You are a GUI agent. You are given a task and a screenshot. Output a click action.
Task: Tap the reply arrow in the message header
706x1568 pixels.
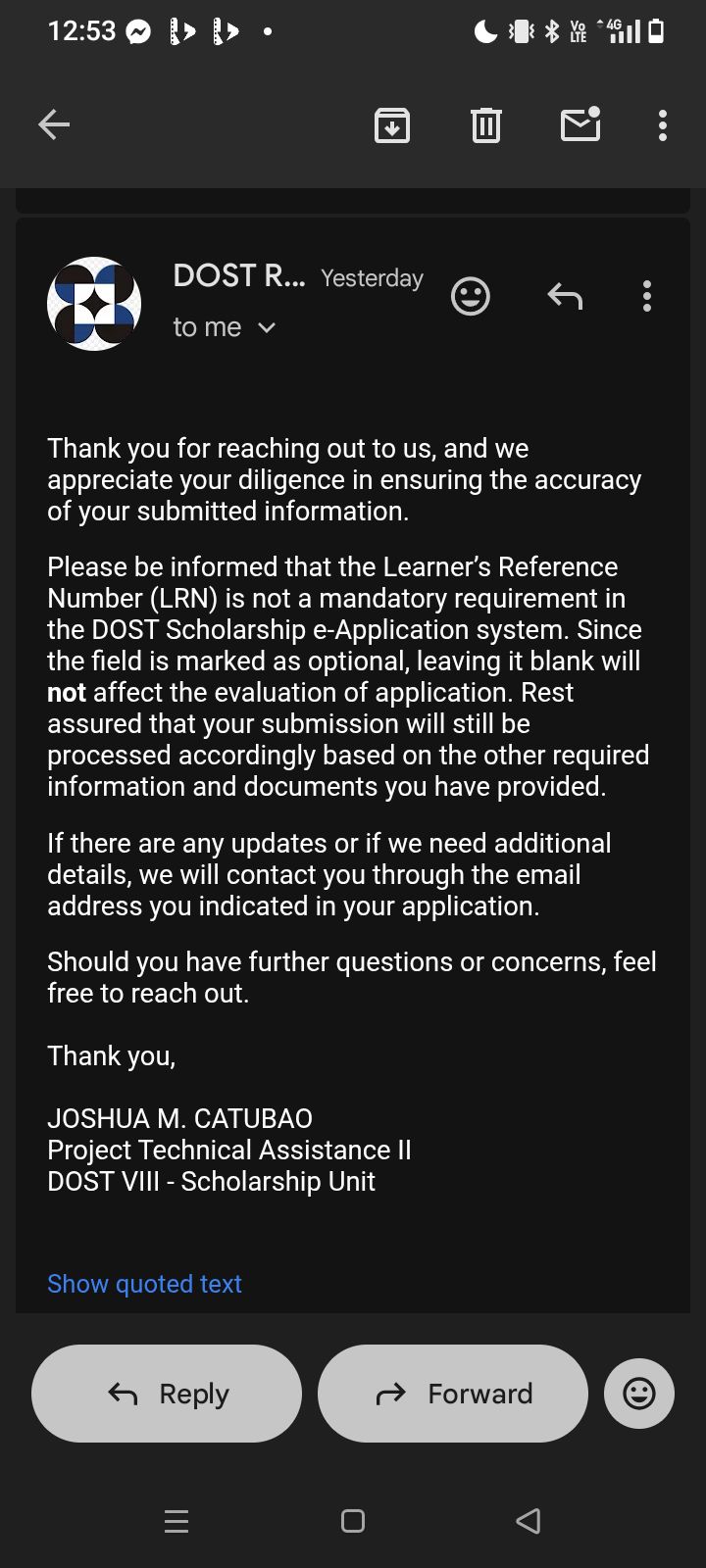(565, 296)
